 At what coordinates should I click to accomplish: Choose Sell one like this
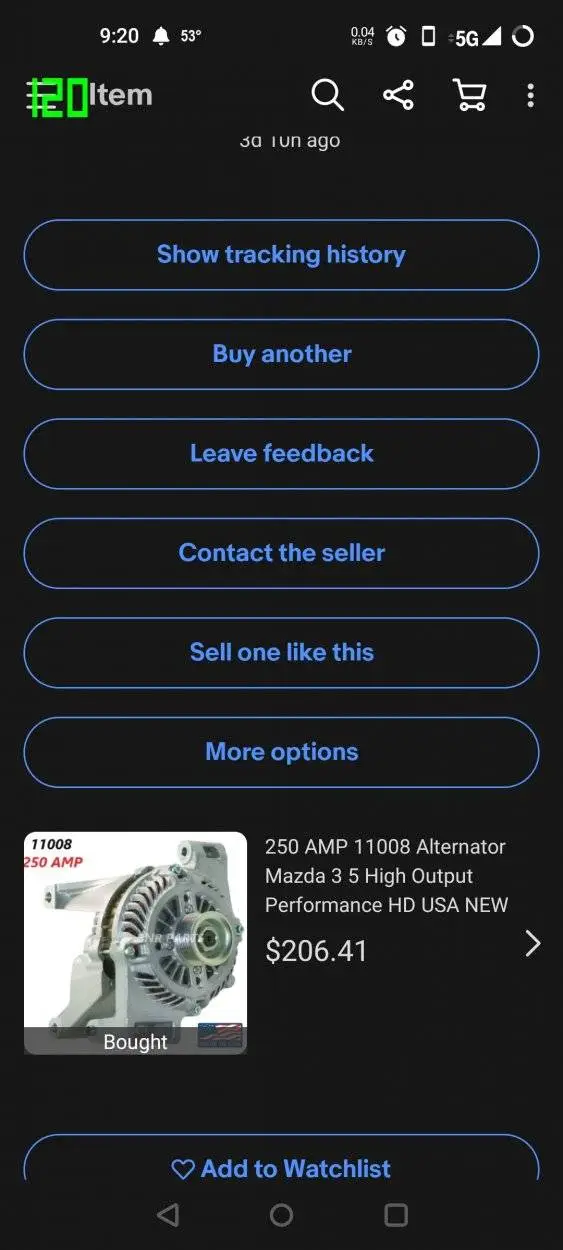tap(281, 652)
